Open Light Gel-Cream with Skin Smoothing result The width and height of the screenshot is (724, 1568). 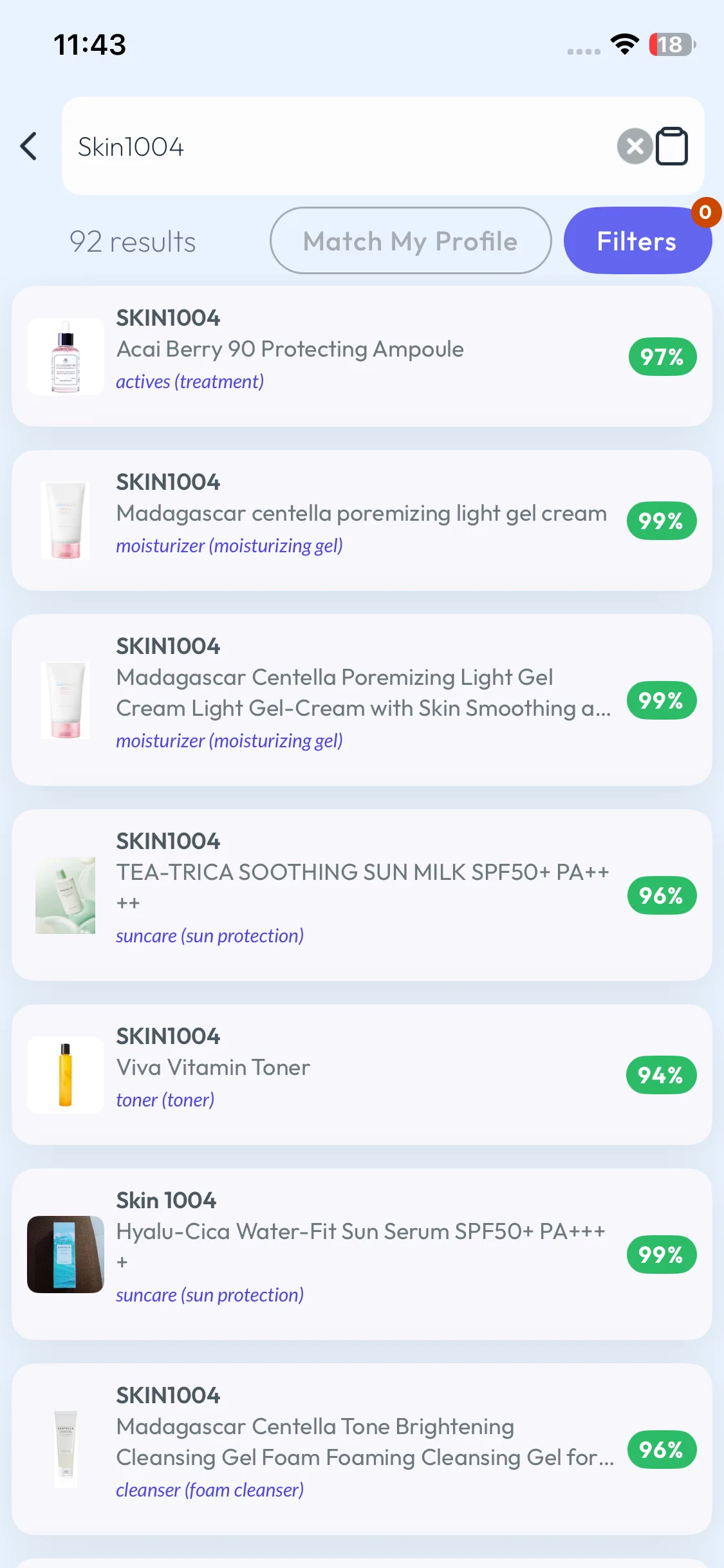pyautogui.click(x=360, y=700)
